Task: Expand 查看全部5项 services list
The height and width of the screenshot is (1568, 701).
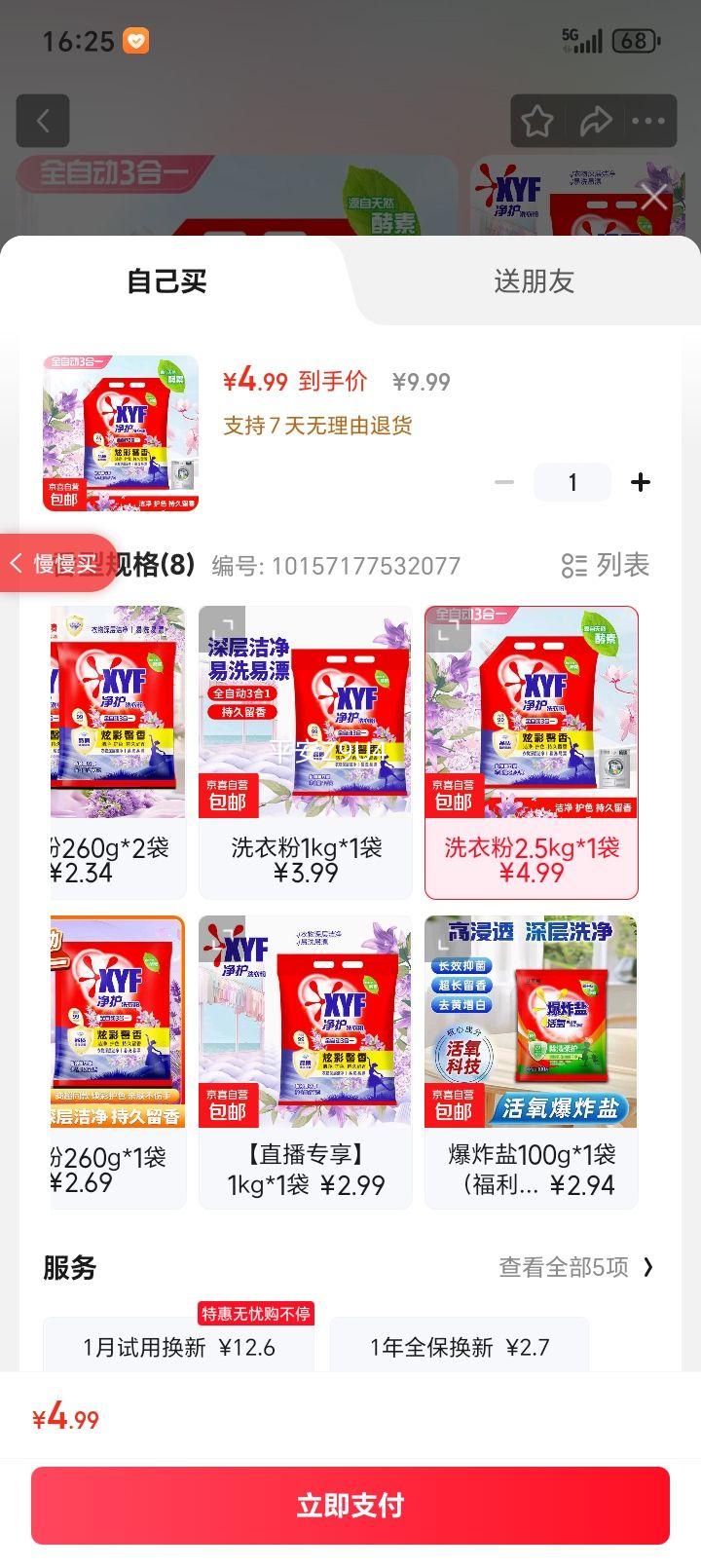Action: 572,1267
